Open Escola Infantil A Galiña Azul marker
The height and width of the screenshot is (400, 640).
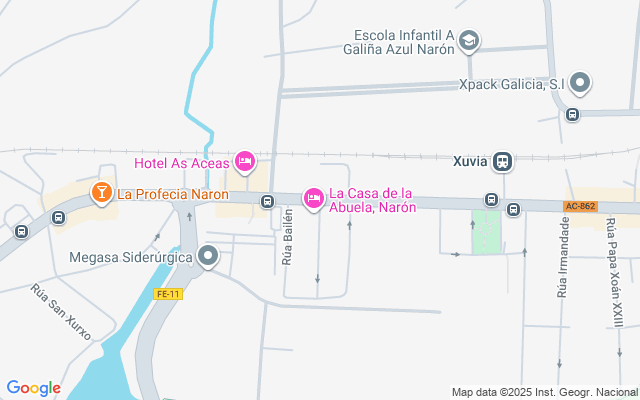coord(470,40)
